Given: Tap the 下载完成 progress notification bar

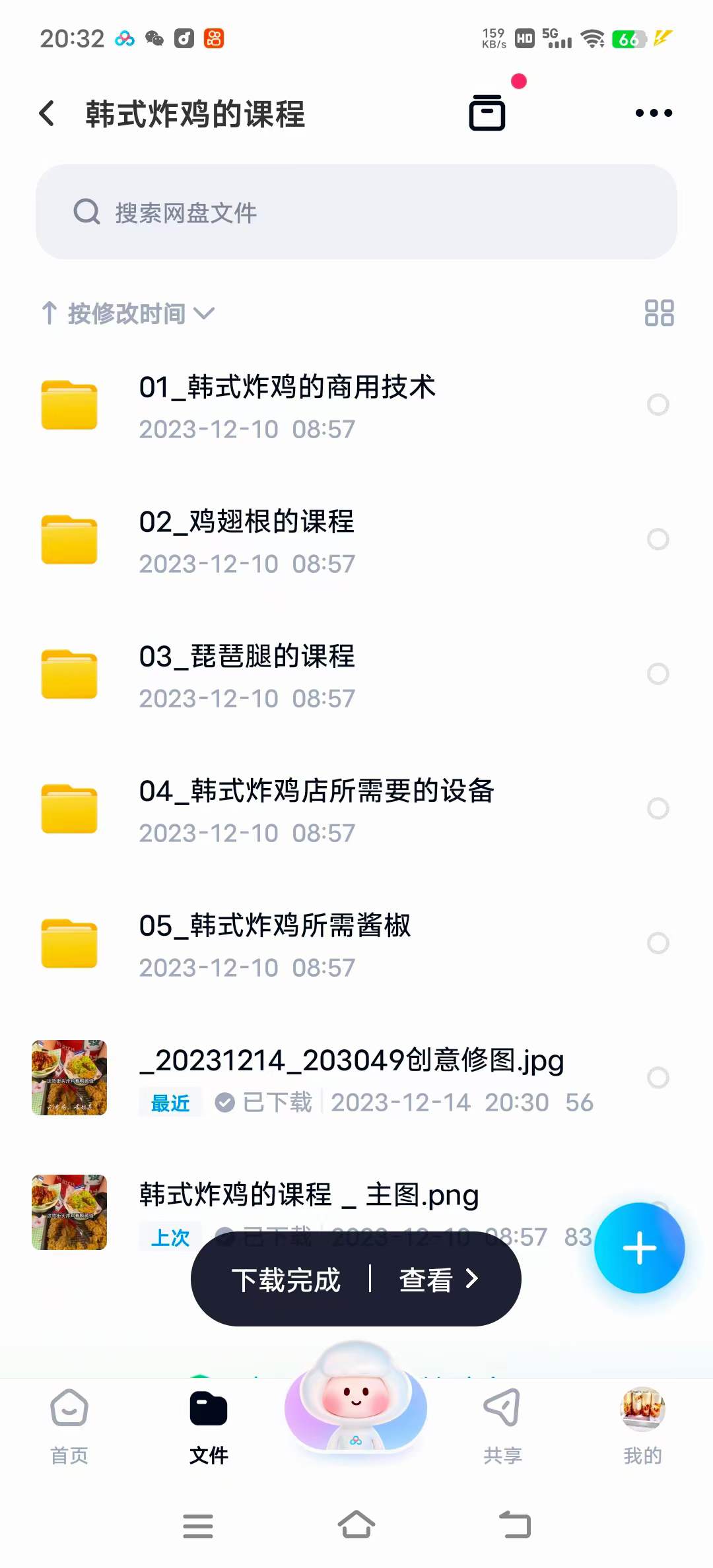Looking at the screenshot, I should coord(287,1278).
